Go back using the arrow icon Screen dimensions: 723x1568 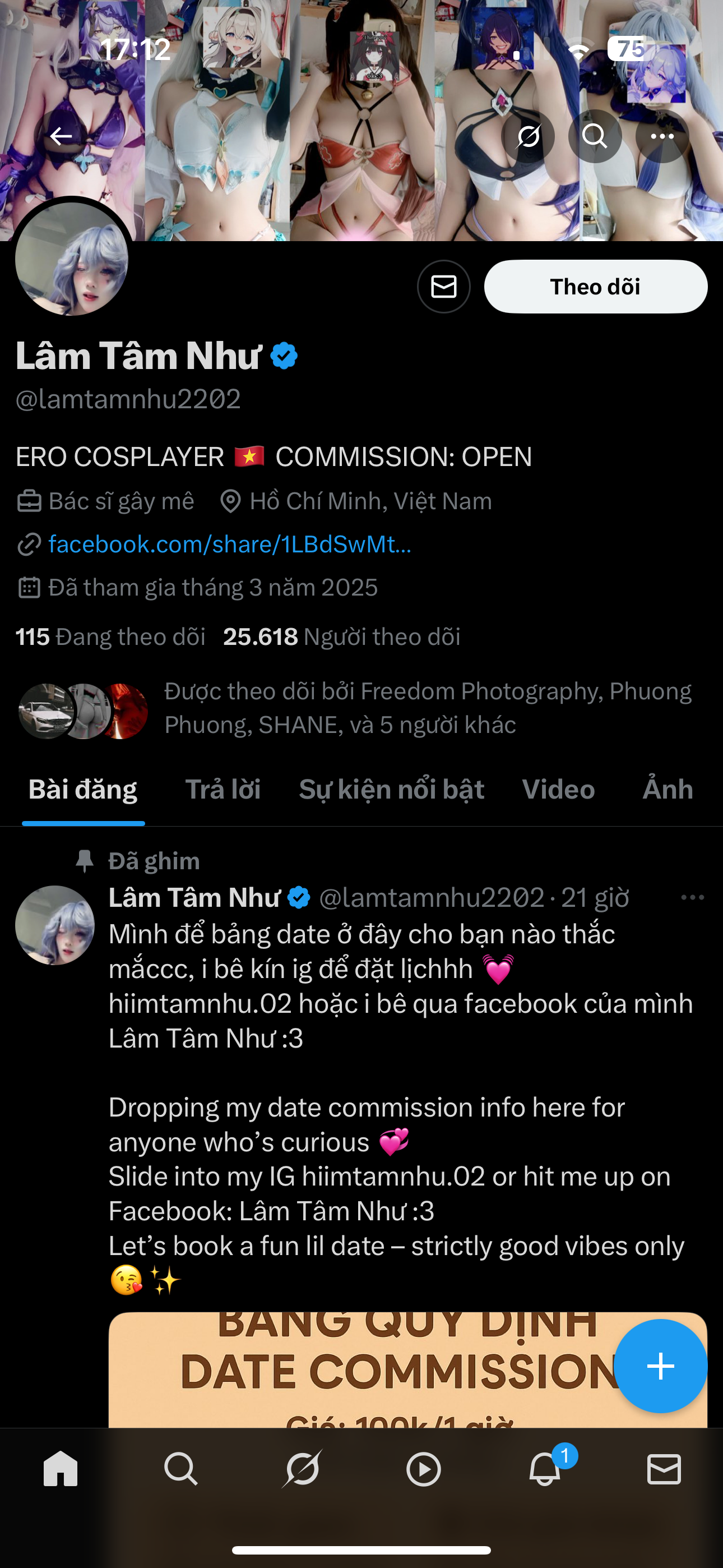61,136
